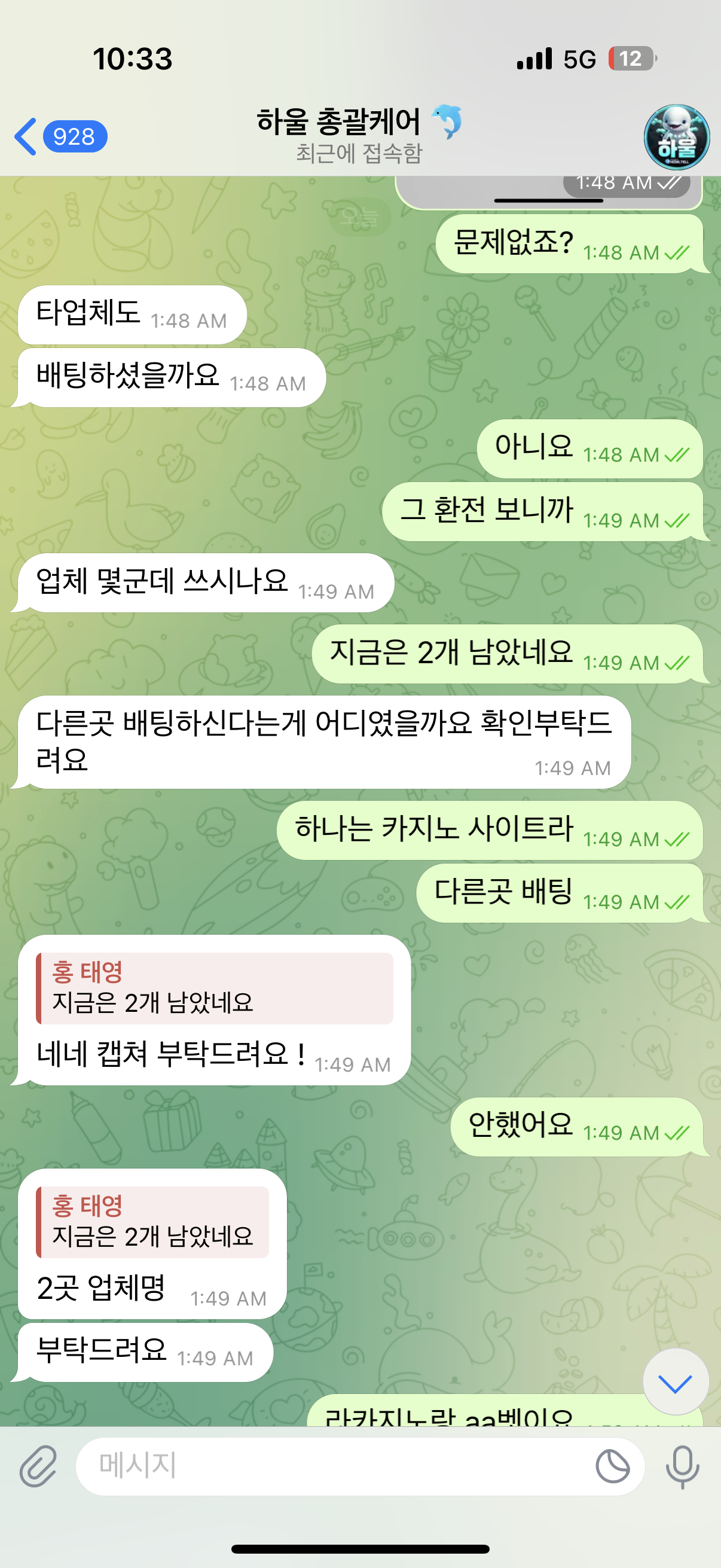Open quoted reply in 2곳 업체명 message

click(x=152, y=1222)
